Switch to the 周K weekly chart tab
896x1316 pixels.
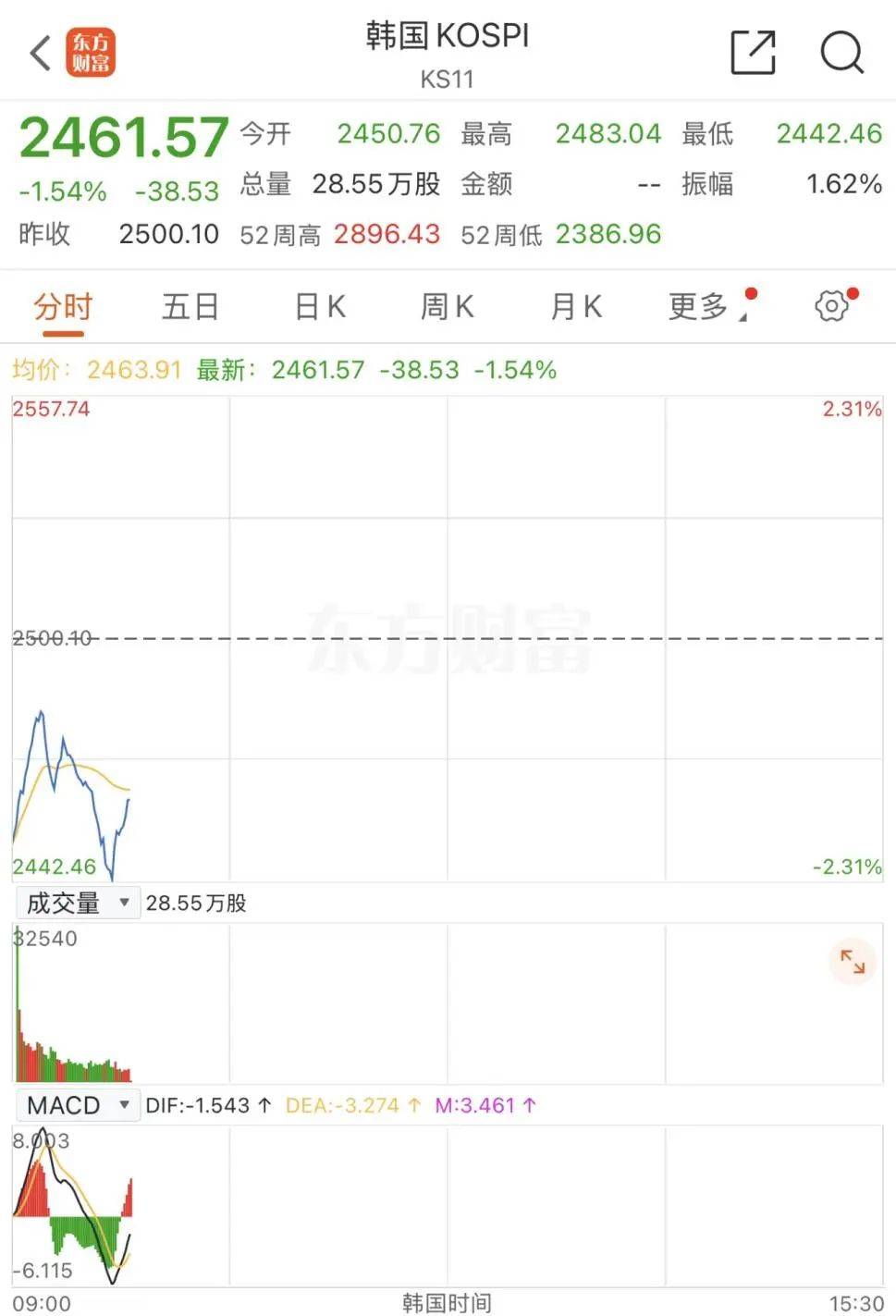447,306
